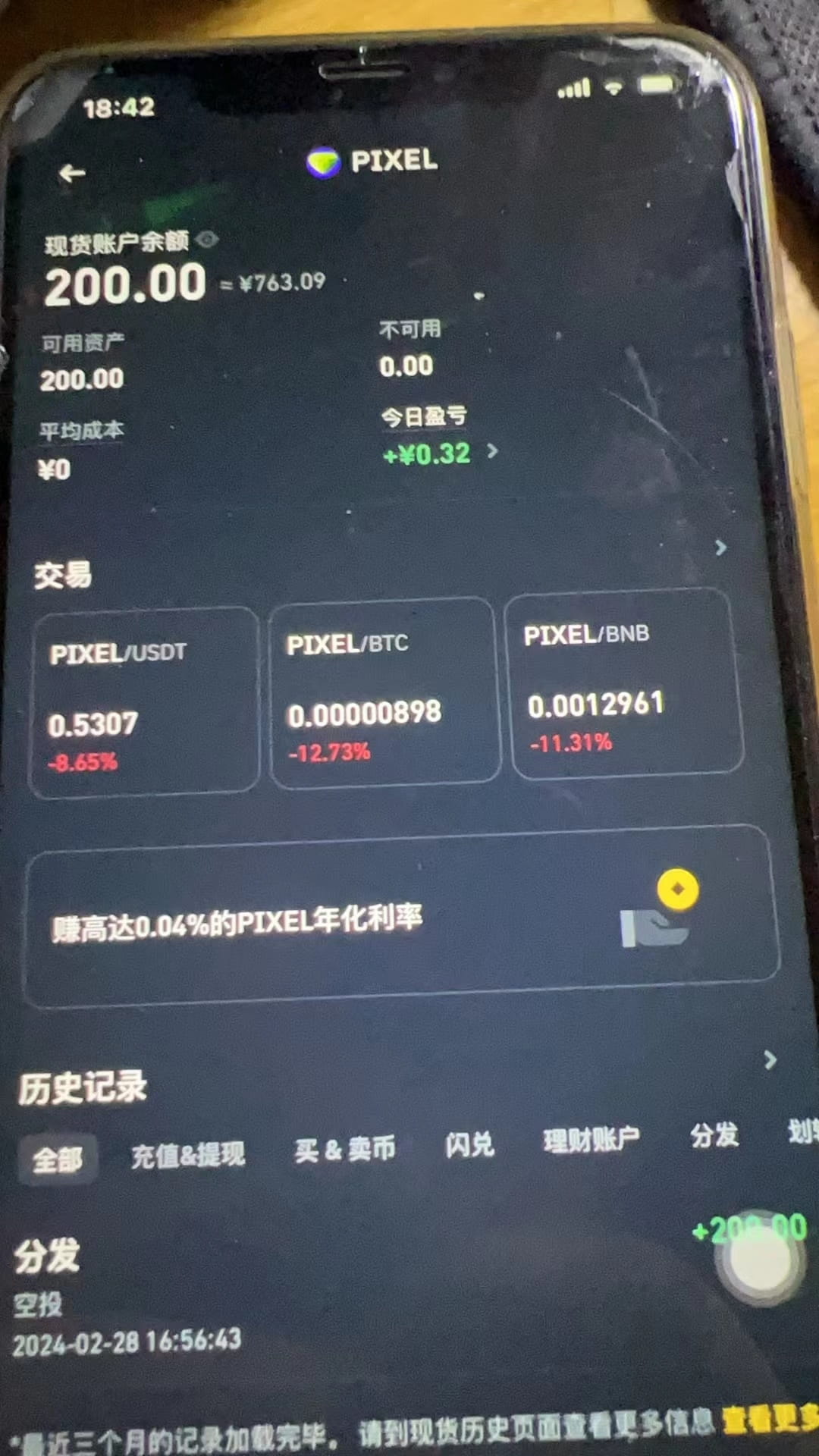The image size is (819, 1456).
Task: Click the gold coin icon on the earn banner
Action: (x=677, y=889)
